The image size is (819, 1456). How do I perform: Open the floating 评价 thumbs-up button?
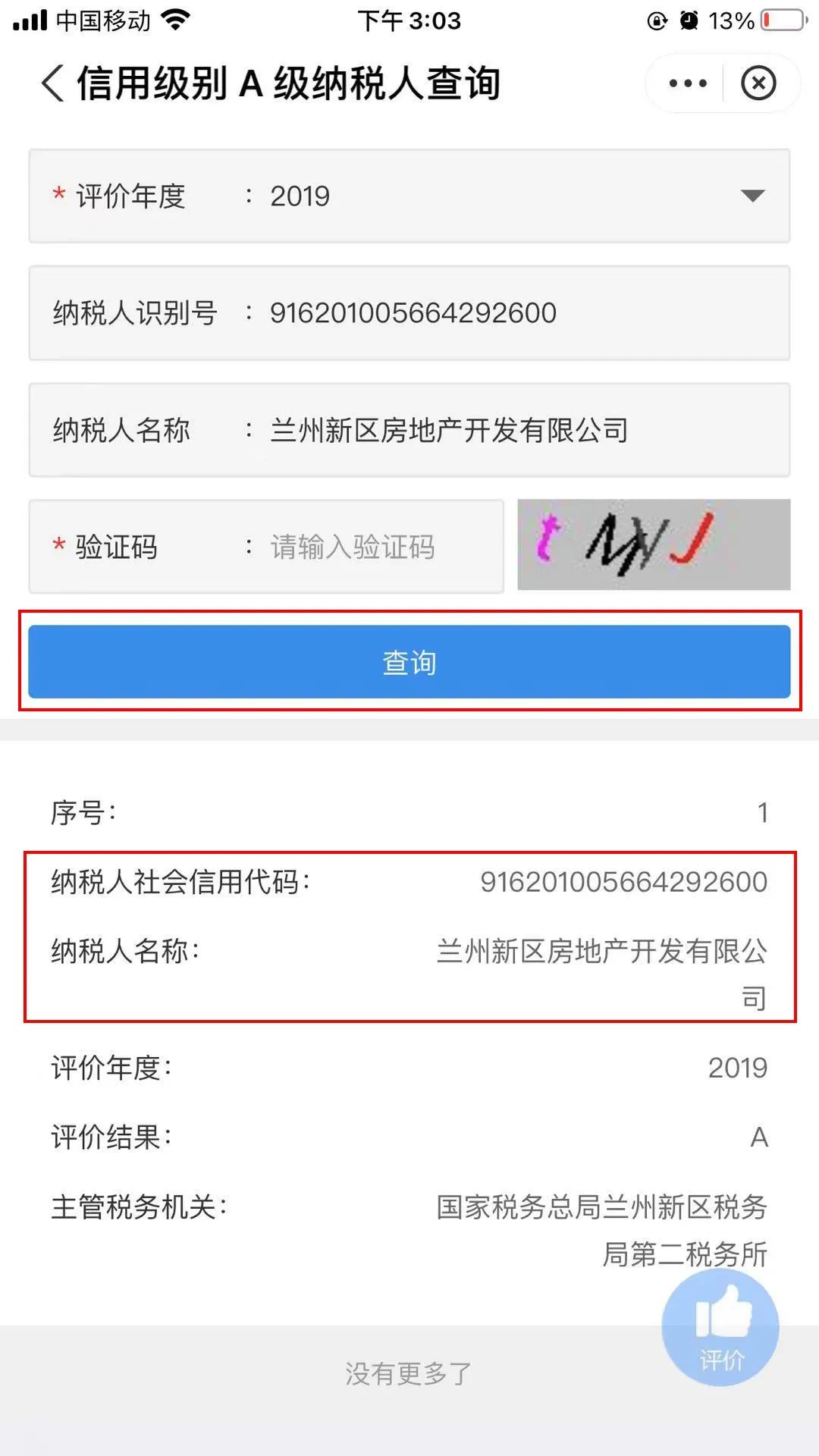pos(720,1329)
